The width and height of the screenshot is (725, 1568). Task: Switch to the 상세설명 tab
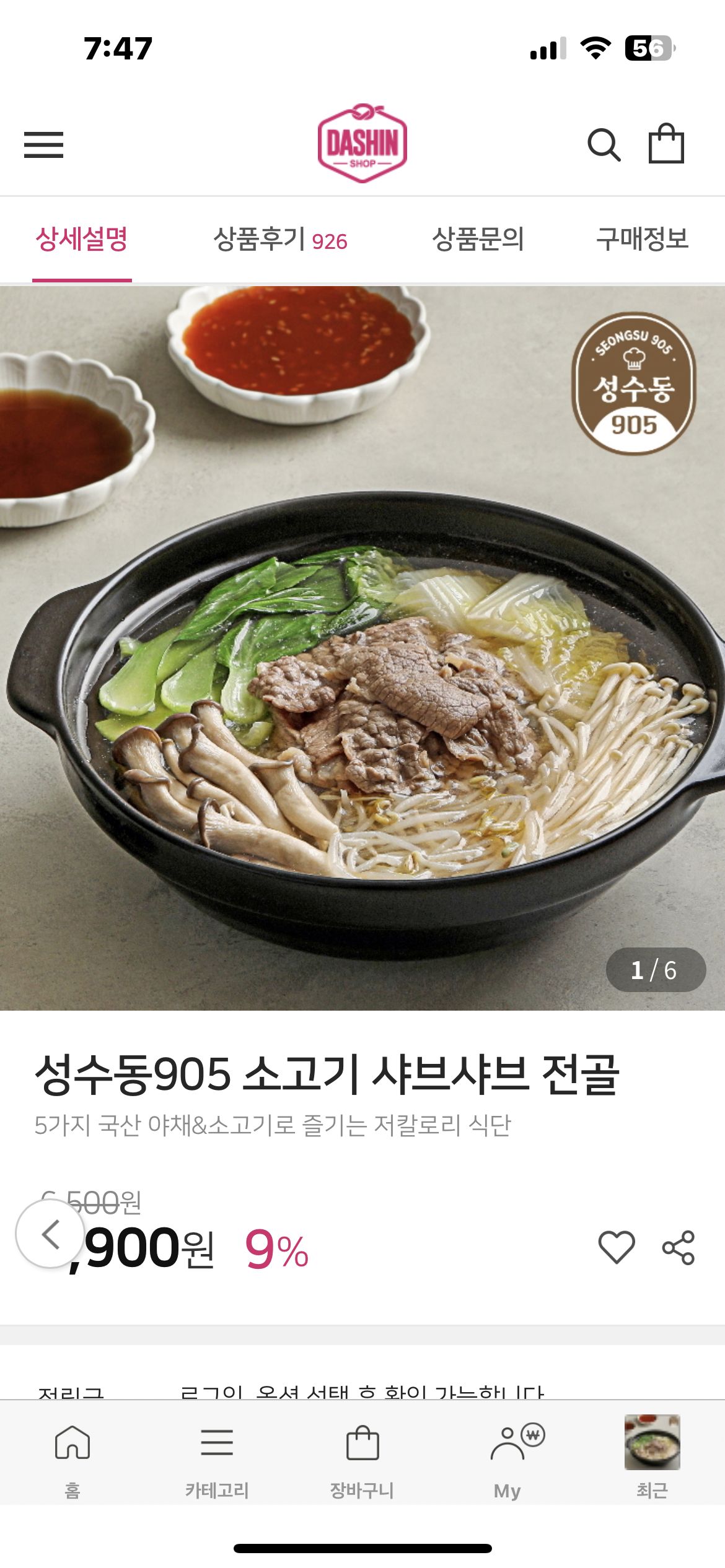(x=82, y=240)
